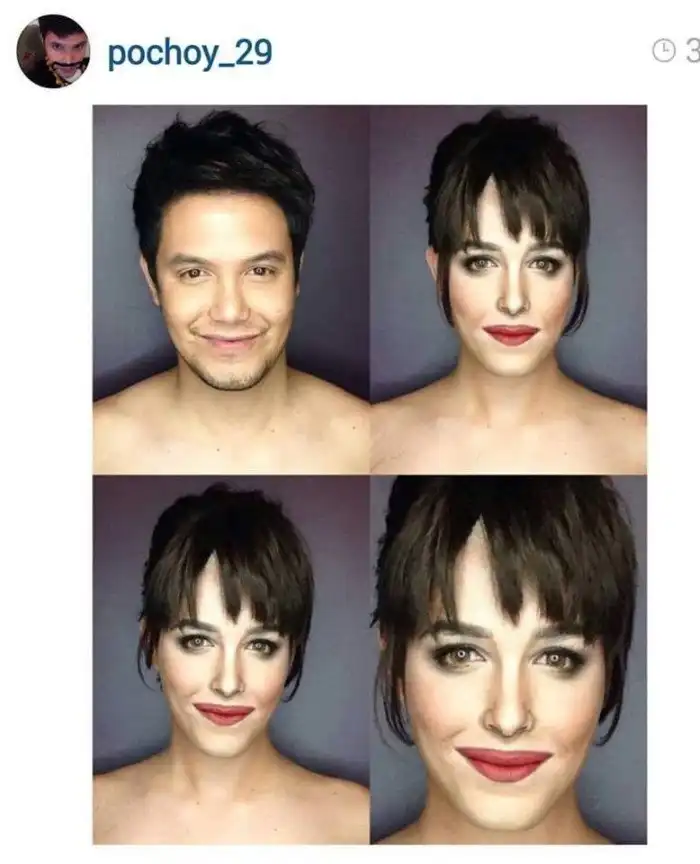The image size is (700, 864).
Task: Open the pochoy_29 username link
Action: [189, 52]
